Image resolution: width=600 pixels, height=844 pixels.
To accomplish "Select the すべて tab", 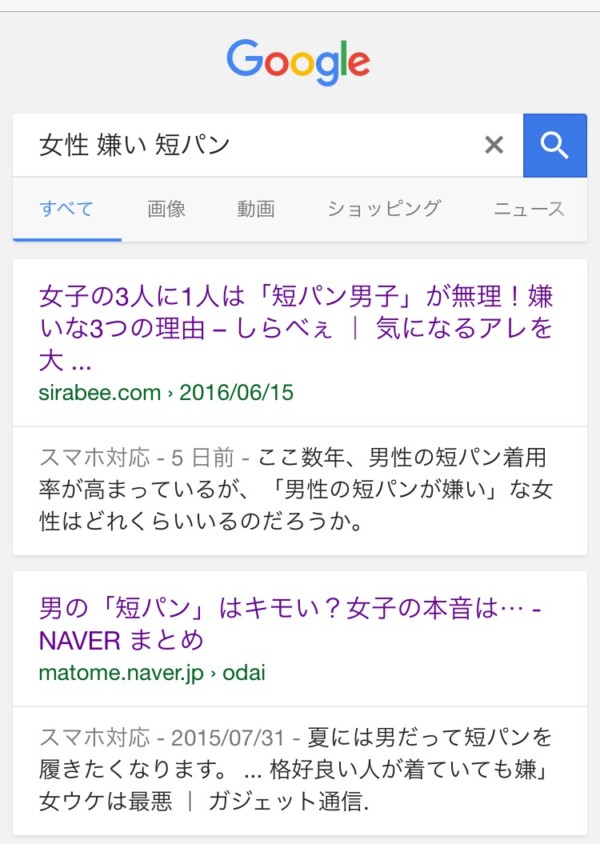I will click(67, 209).
